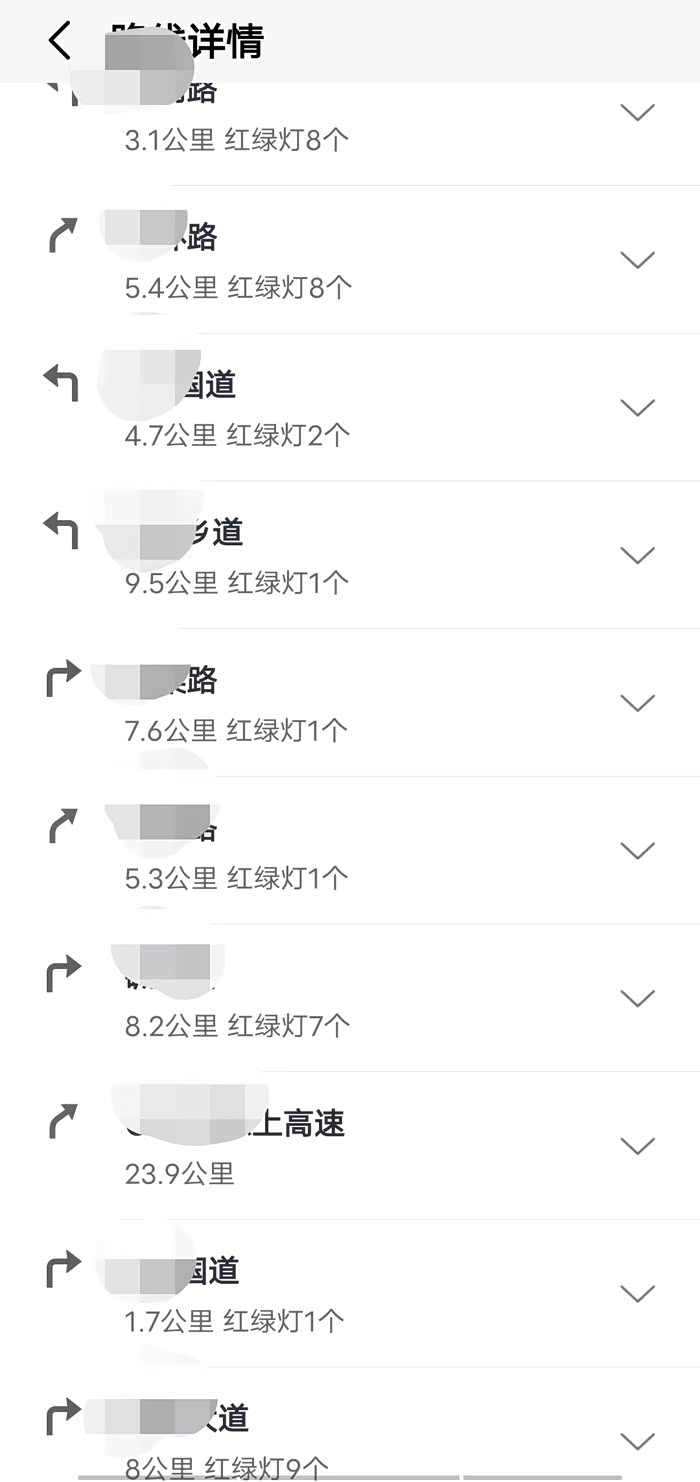Expand the 23.9公里 highway step

point(637,1145)
